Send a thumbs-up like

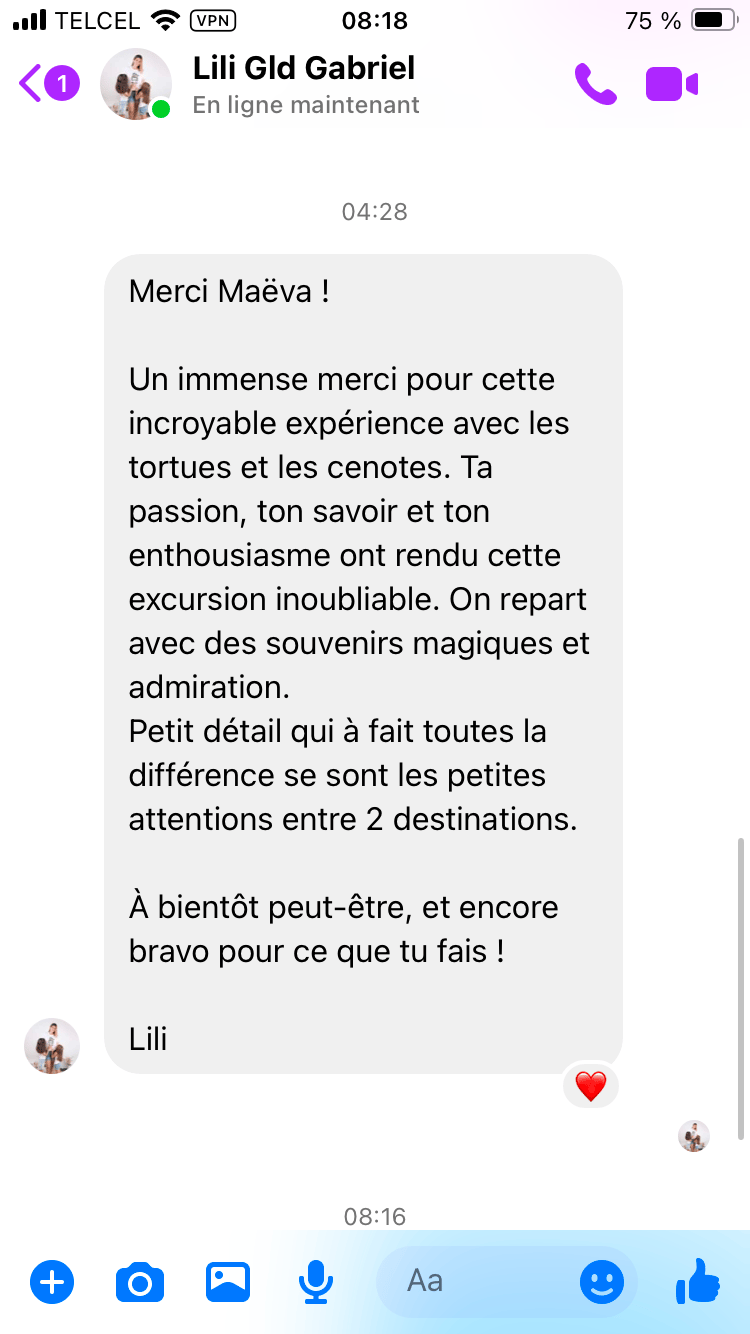(x=698, y=1281)
